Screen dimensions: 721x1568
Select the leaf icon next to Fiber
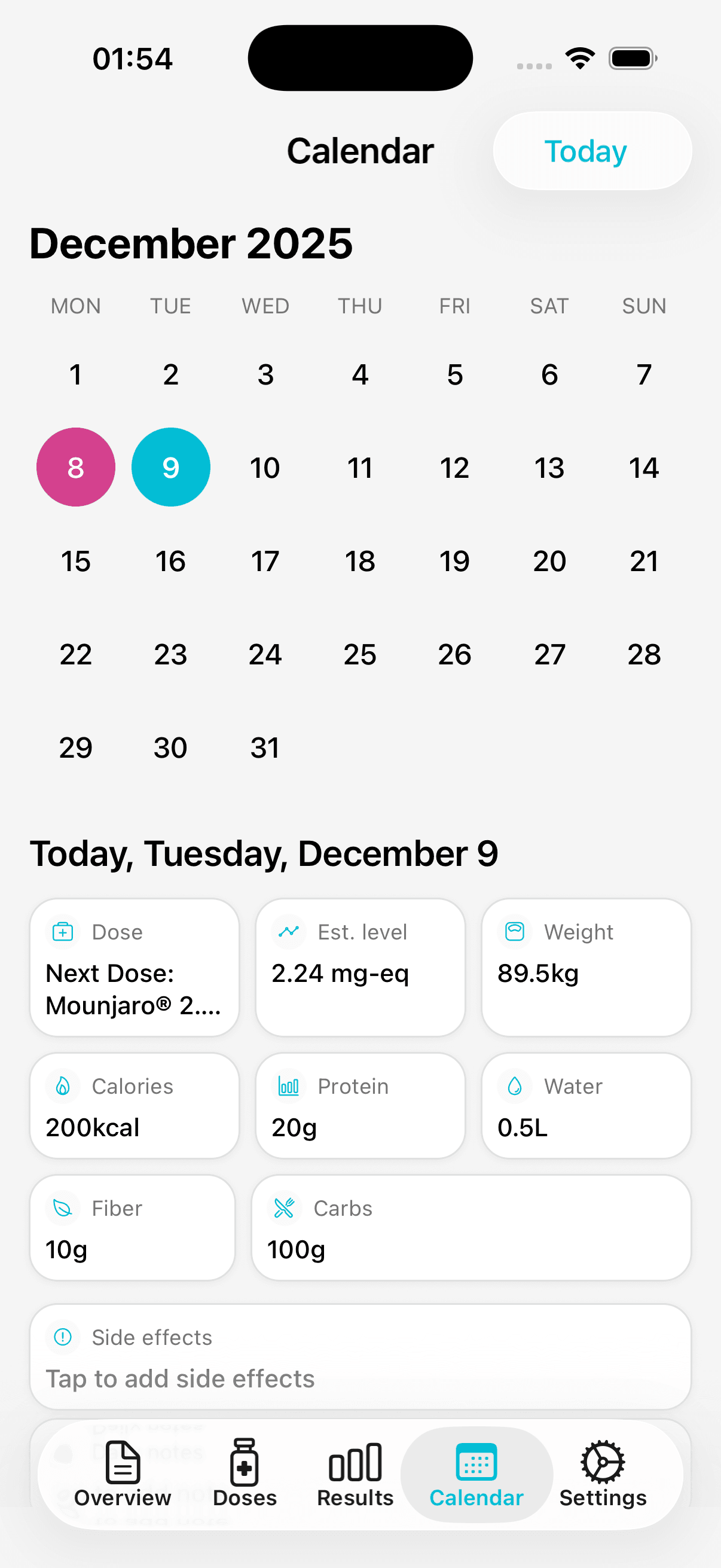62,1208
